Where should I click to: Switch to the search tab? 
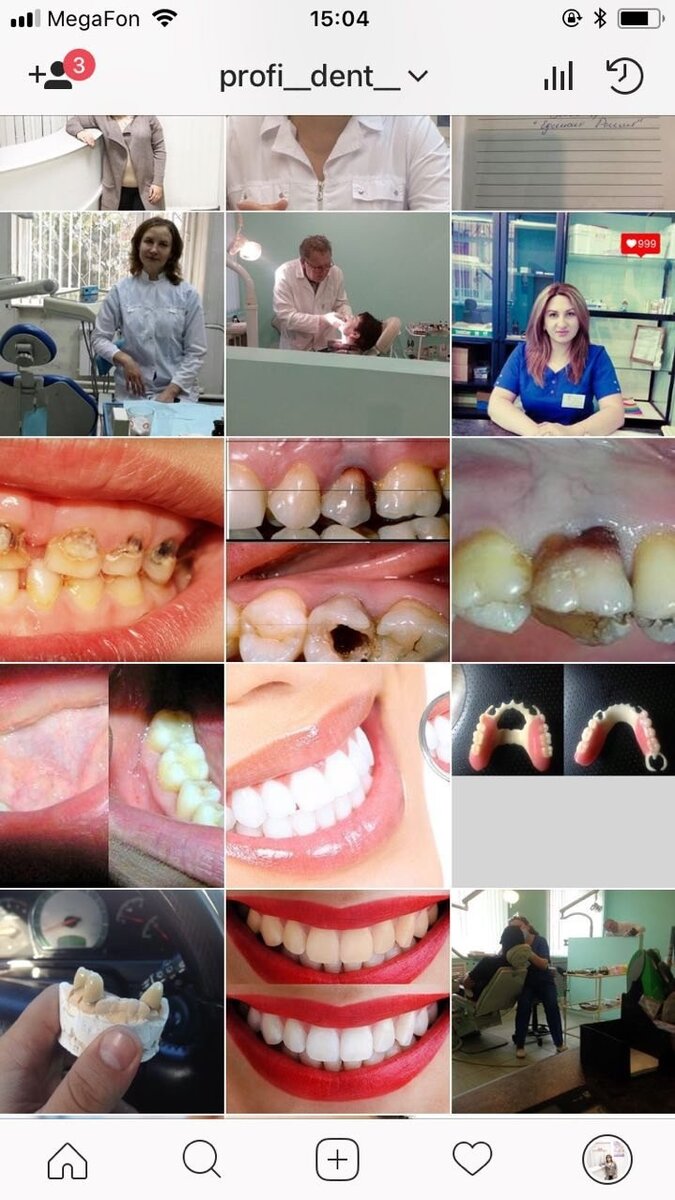coord(202,1160)
